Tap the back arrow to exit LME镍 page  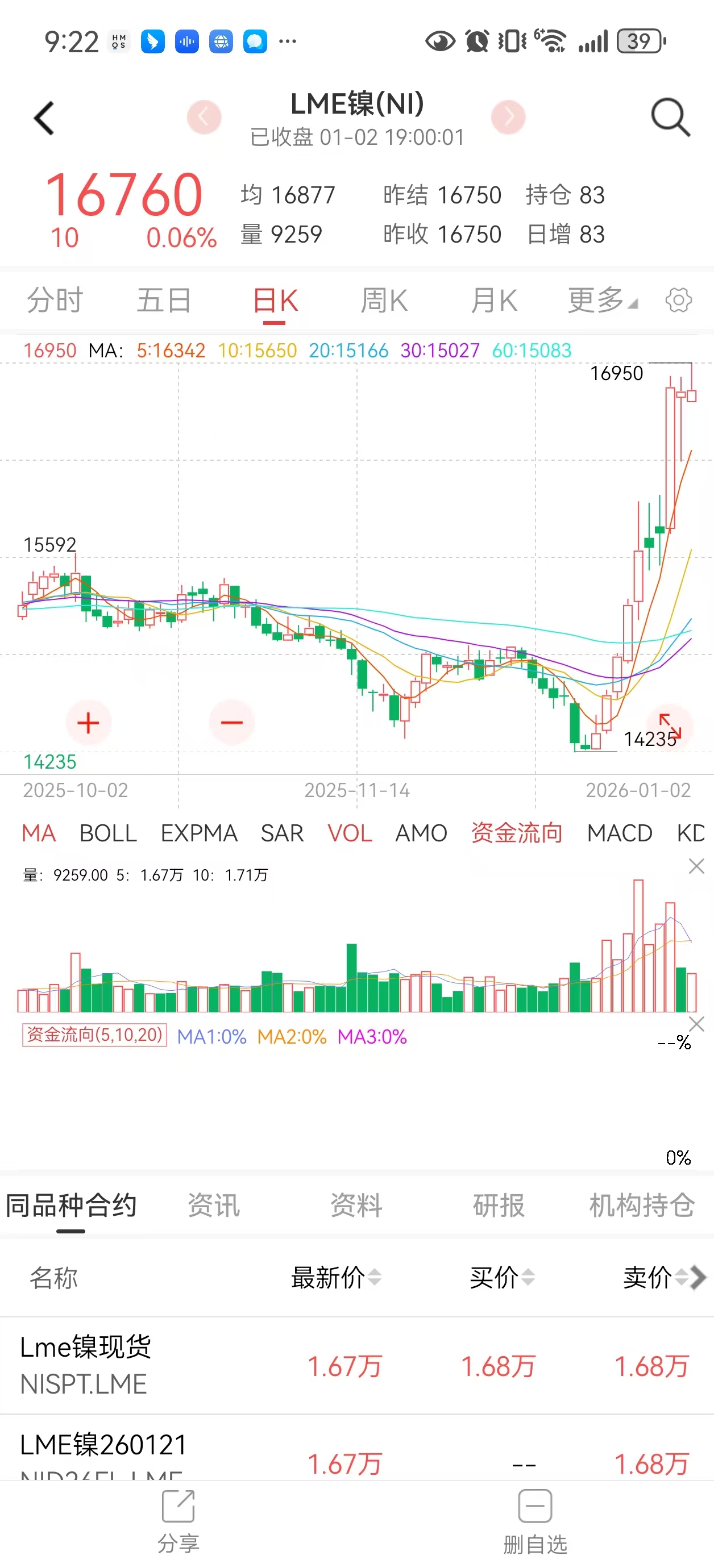point(44,118)
